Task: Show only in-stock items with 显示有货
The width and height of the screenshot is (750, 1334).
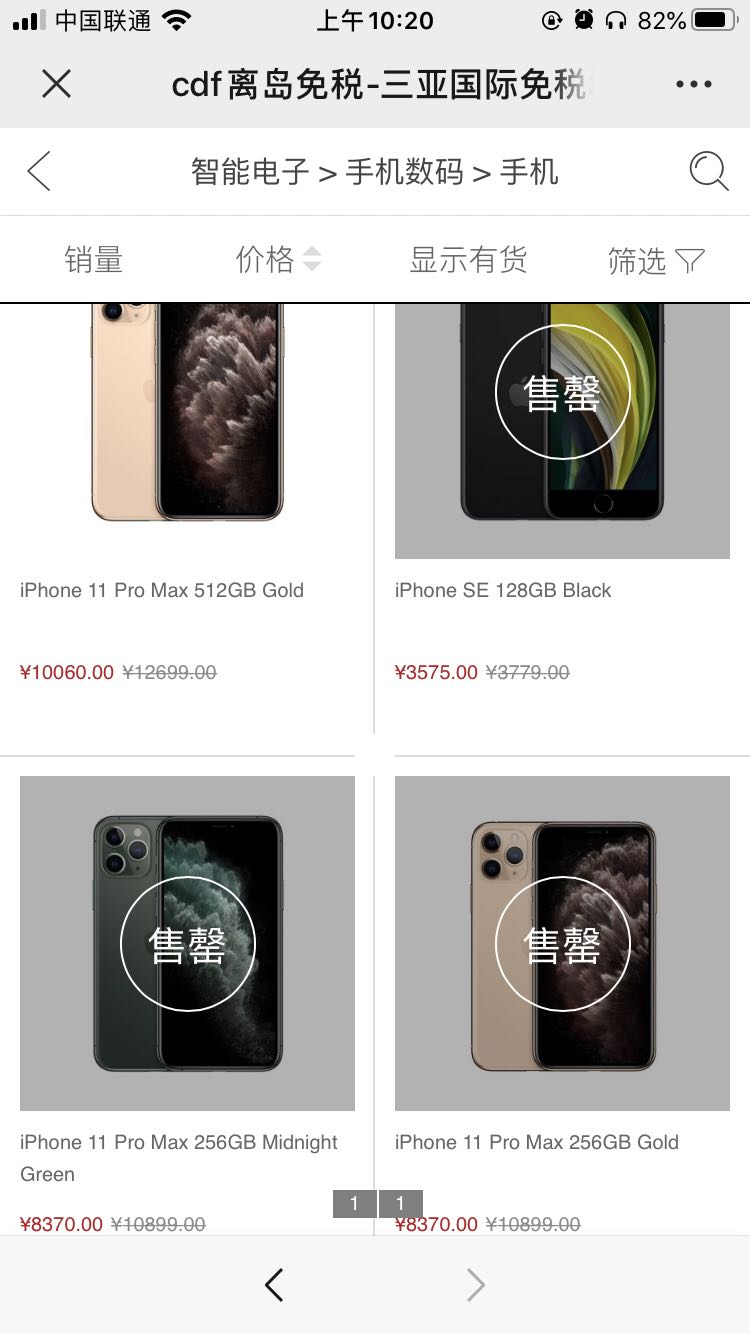Action: tap(468, 261)
